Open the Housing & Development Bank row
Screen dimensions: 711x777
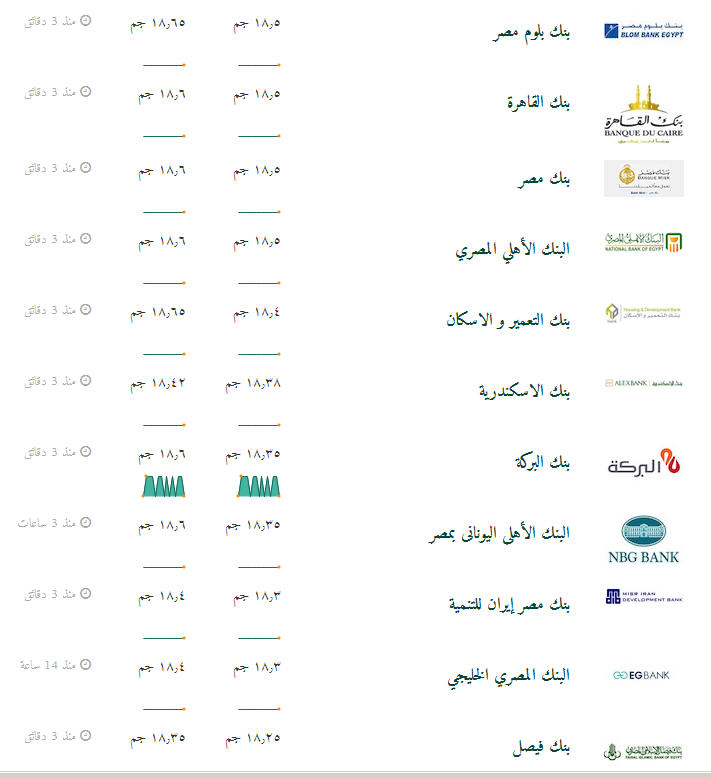click(x=507, y=320)
